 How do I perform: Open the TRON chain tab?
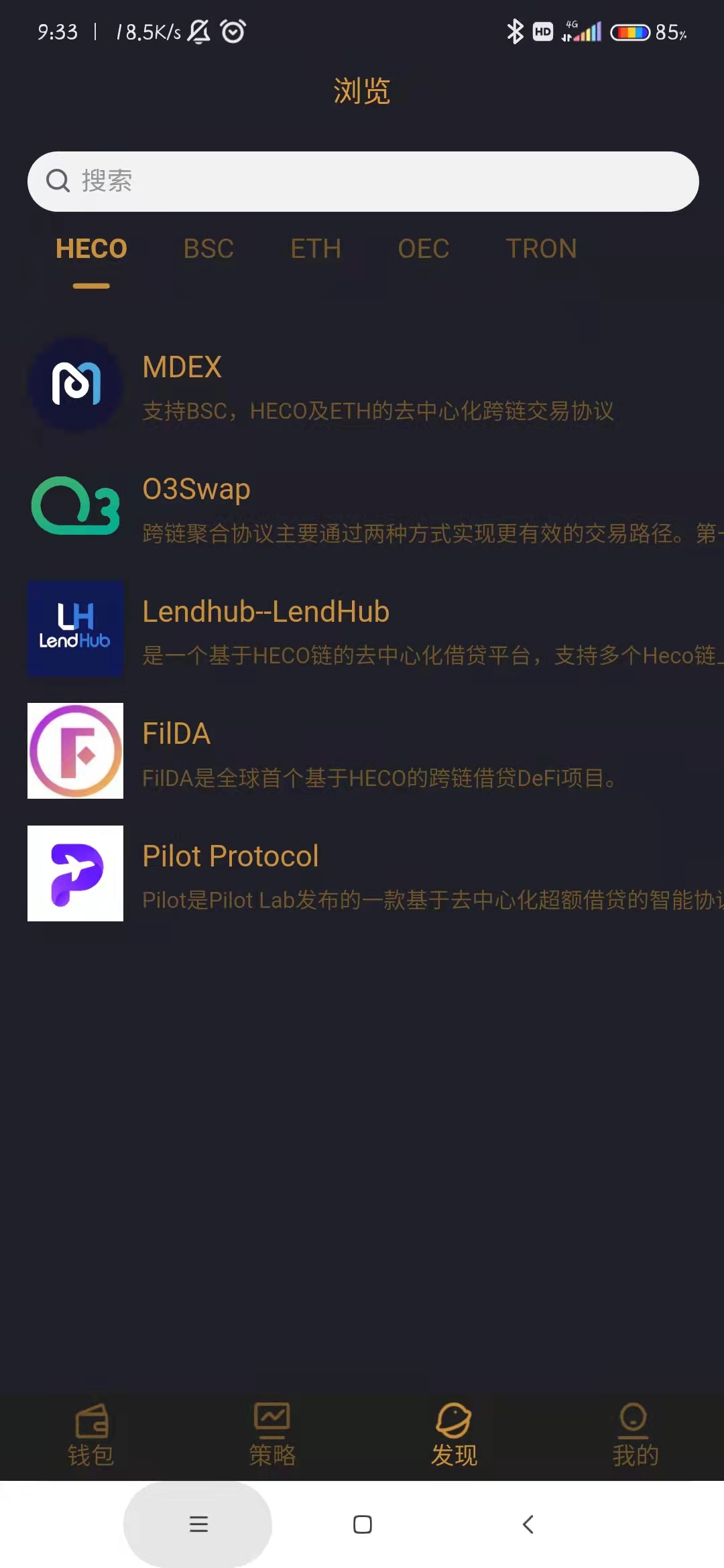(542, 249)
